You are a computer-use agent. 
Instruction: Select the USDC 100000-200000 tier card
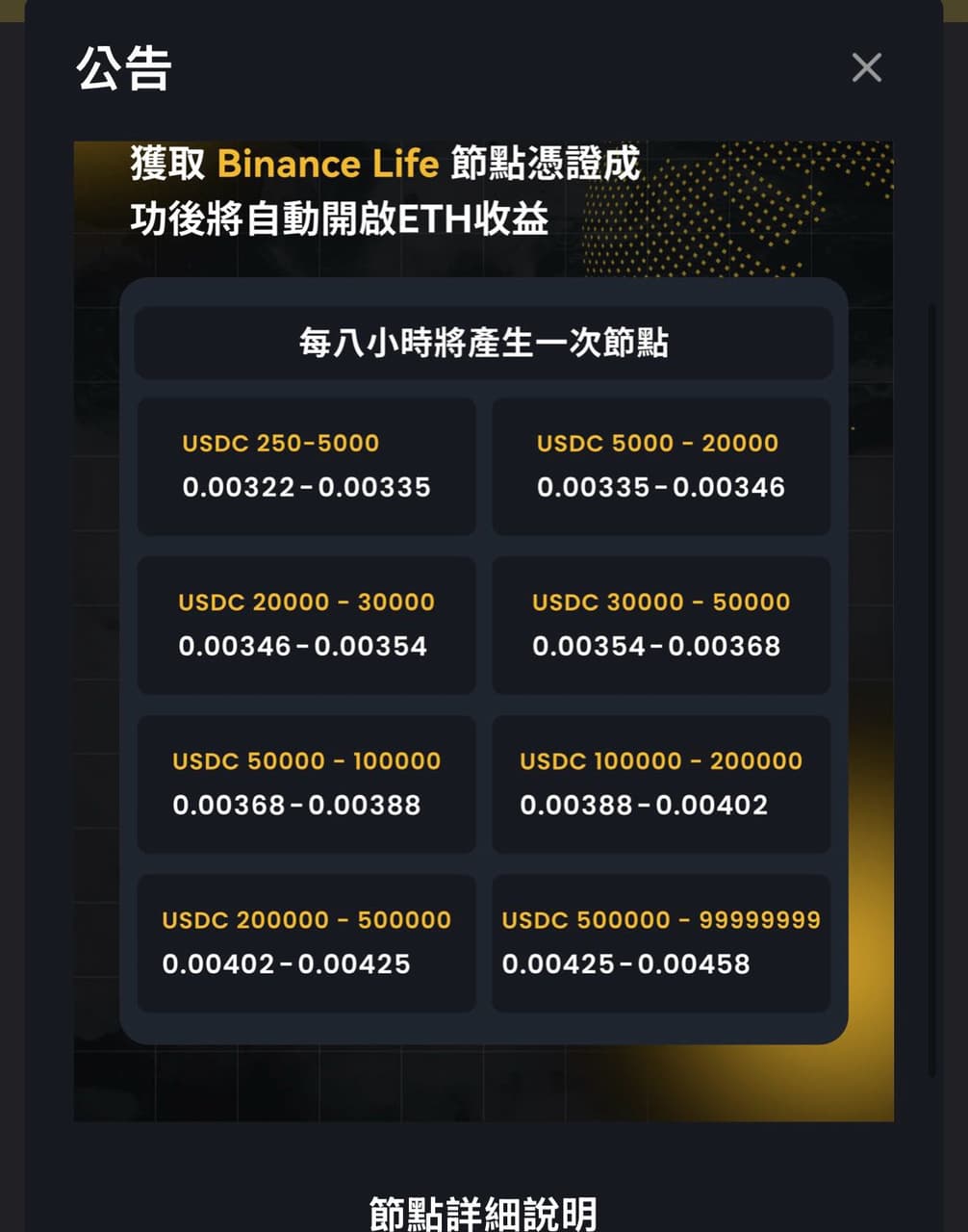pos(660,784)
